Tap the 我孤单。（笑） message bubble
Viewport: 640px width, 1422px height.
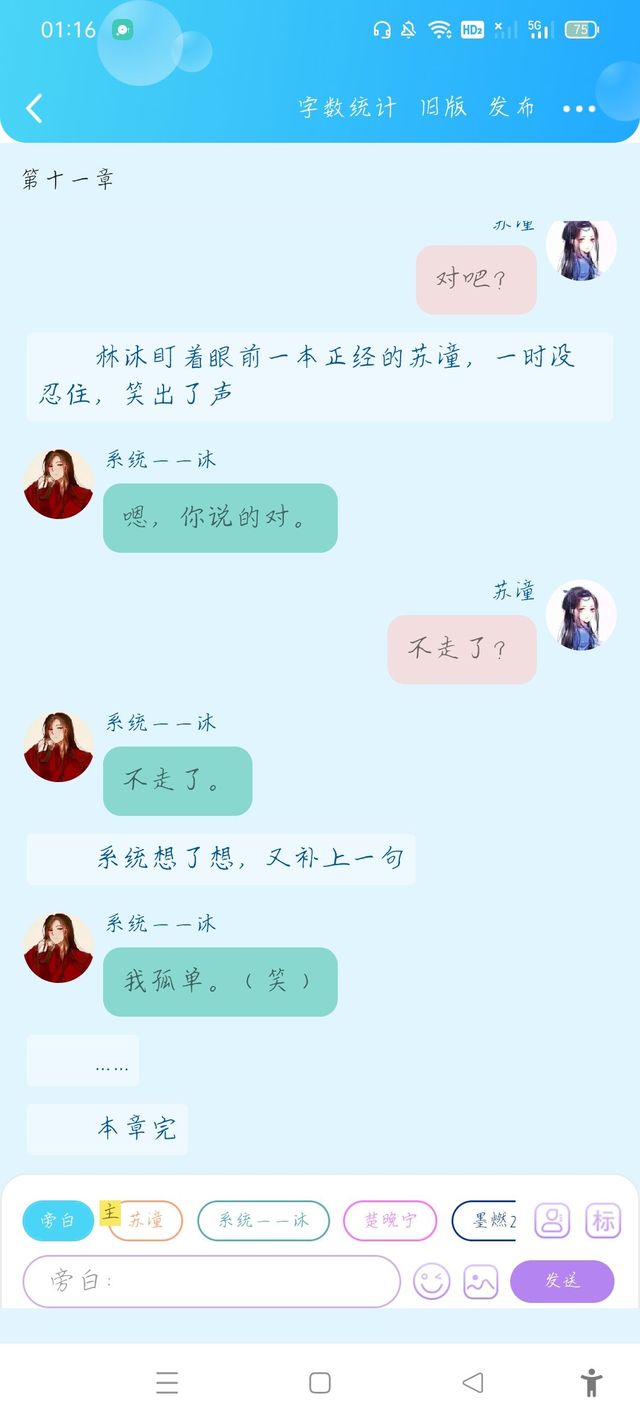pyautogui.click(x=220, y=982)
